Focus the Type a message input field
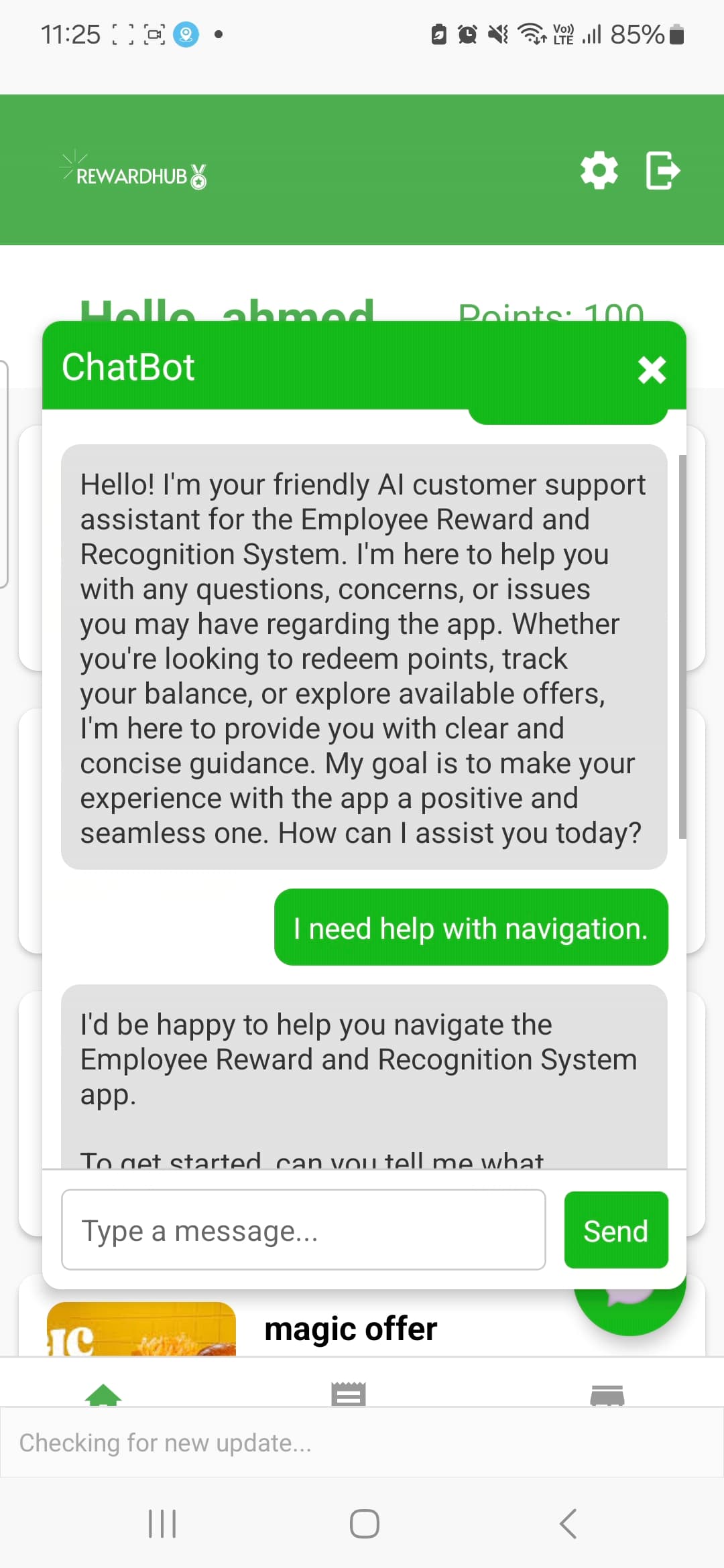Viewport: 724px width, 1568px height. [x=303, y=1230]
